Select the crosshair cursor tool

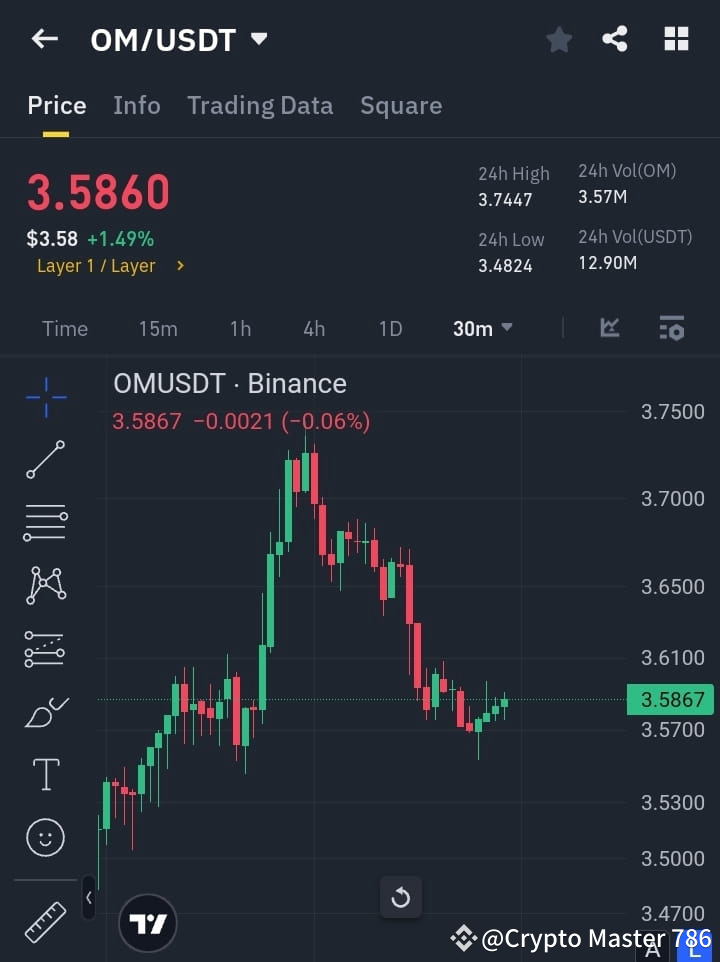point(45,397)
